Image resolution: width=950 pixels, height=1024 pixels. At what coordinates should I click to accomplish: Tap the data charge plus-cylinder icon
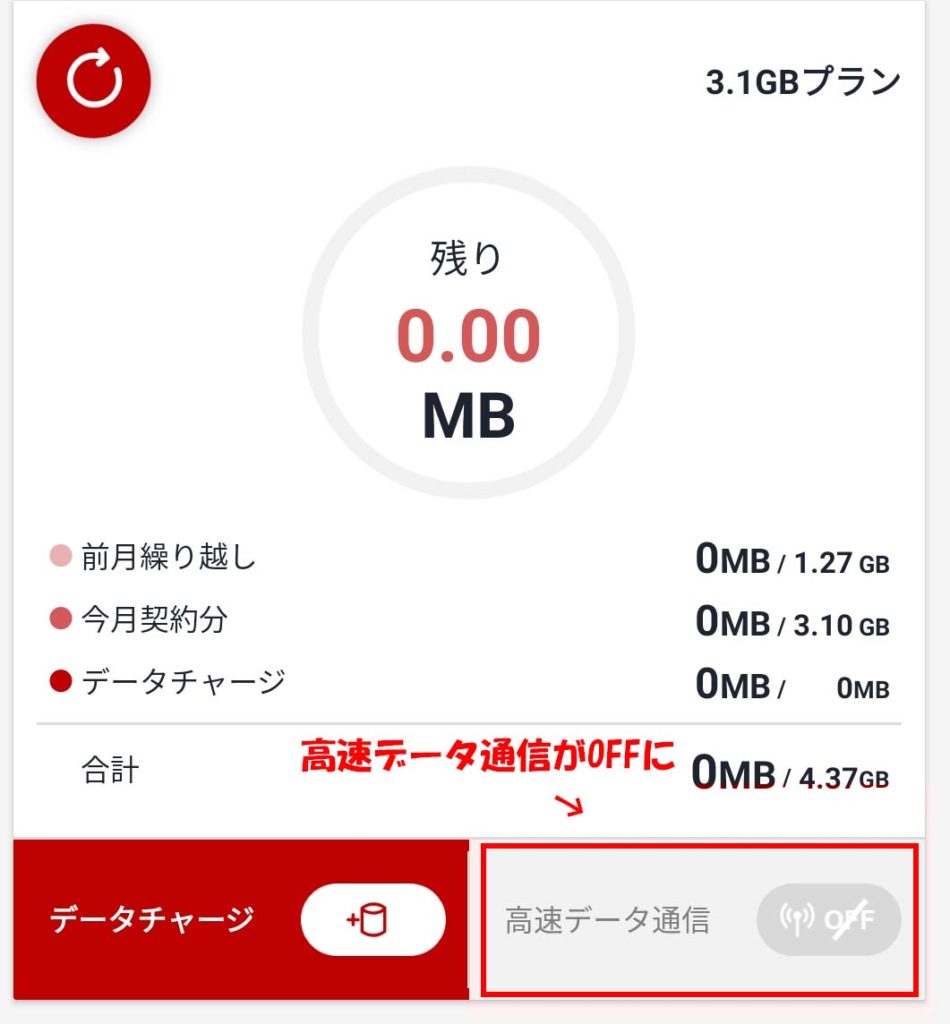(373, 919)
